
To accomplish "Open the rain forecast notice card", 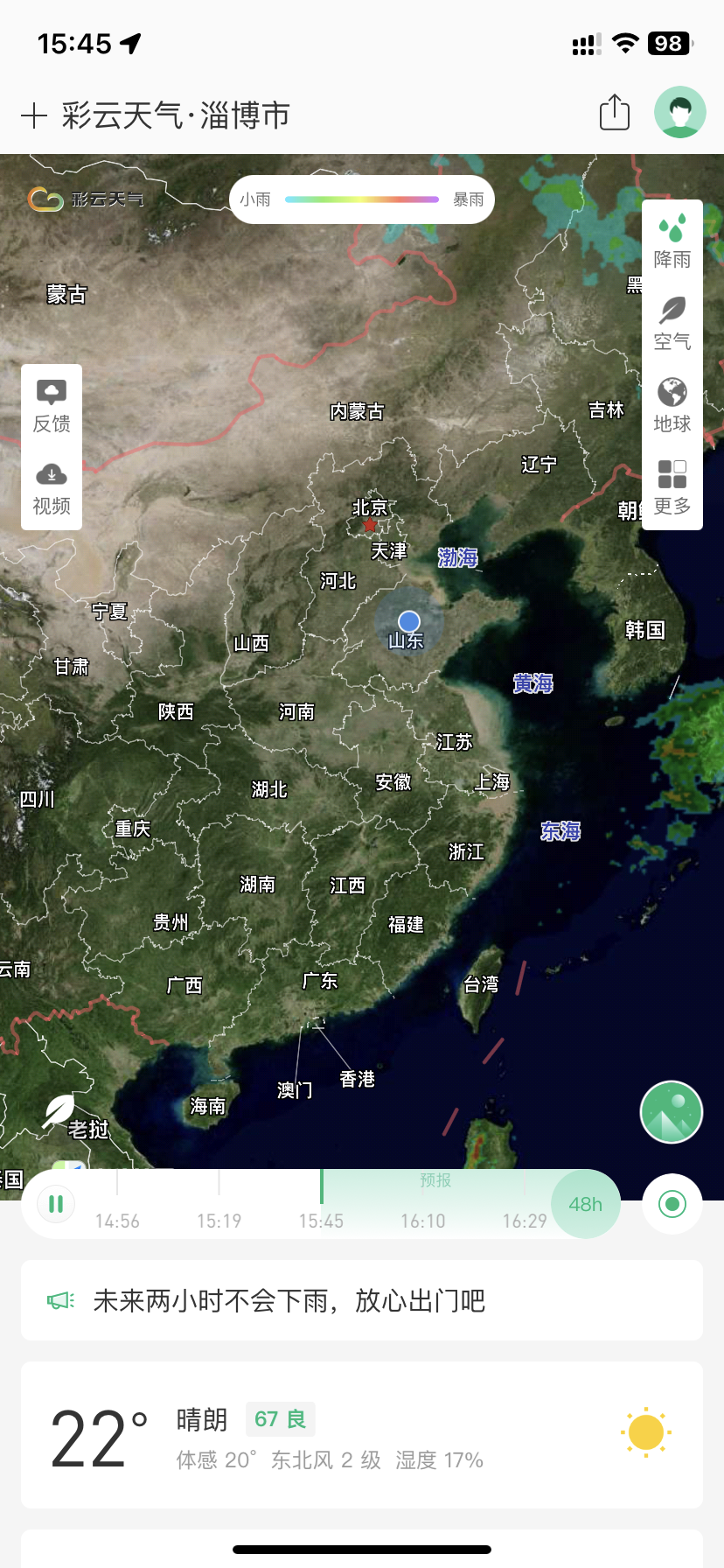I will (x=362, y=1300).
